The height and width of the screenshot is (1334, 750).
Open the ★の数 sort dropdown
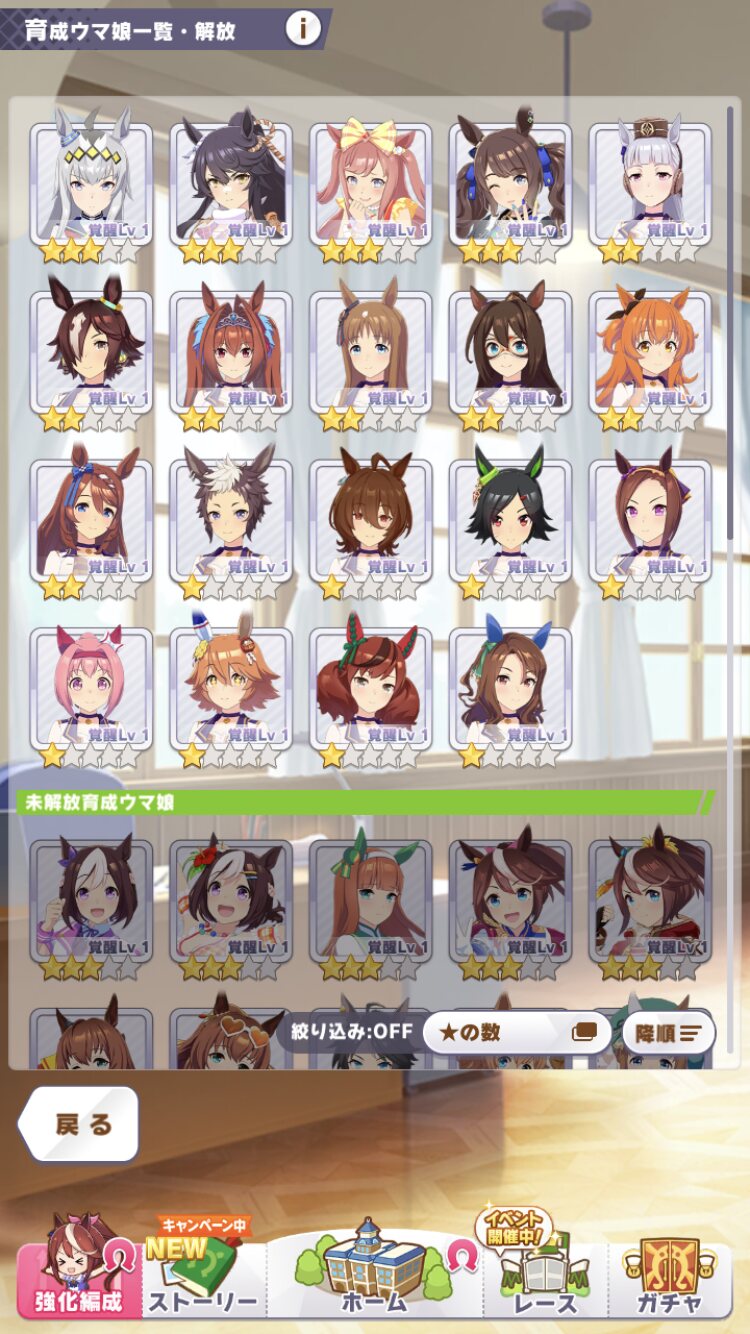pyautogui.click(x=516, y=1032)
